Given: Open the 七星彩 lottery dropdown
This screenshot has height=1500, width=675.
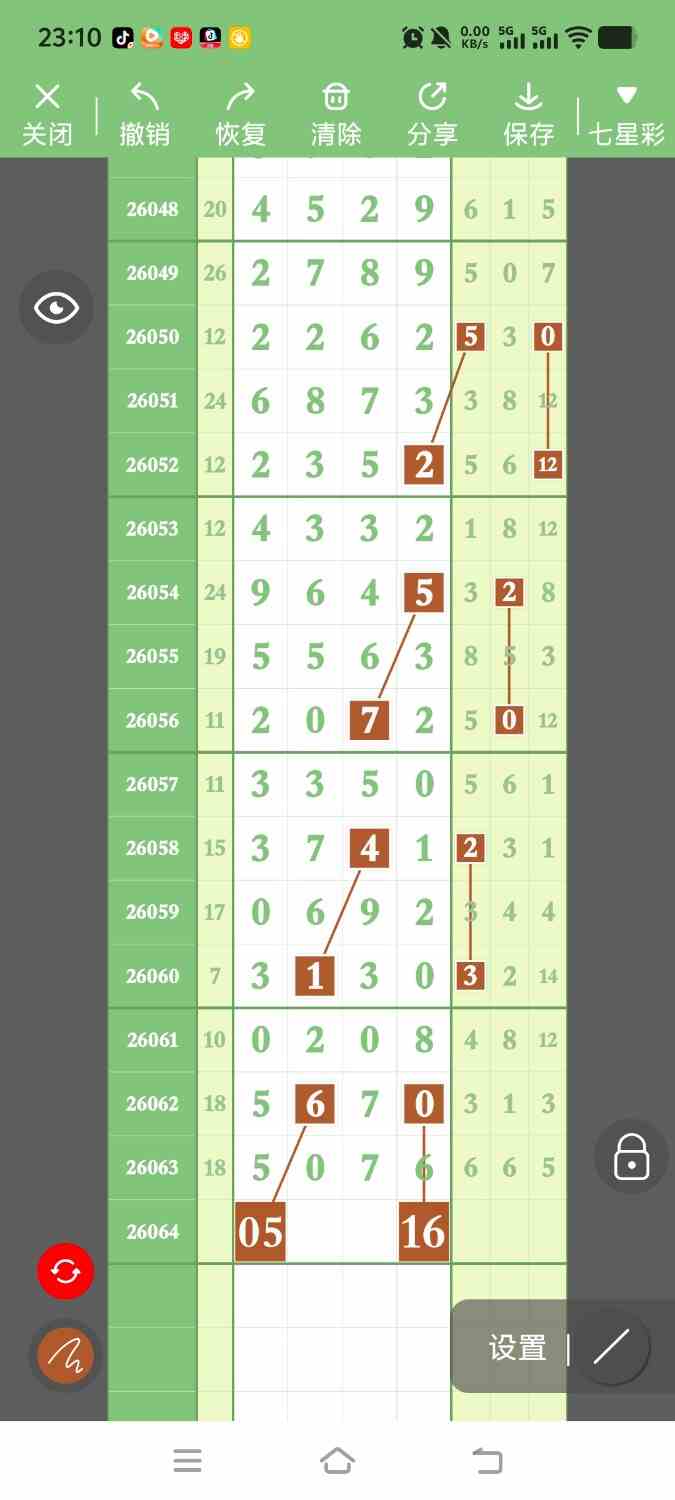Looking at the screenshot, I should point(627,114).
